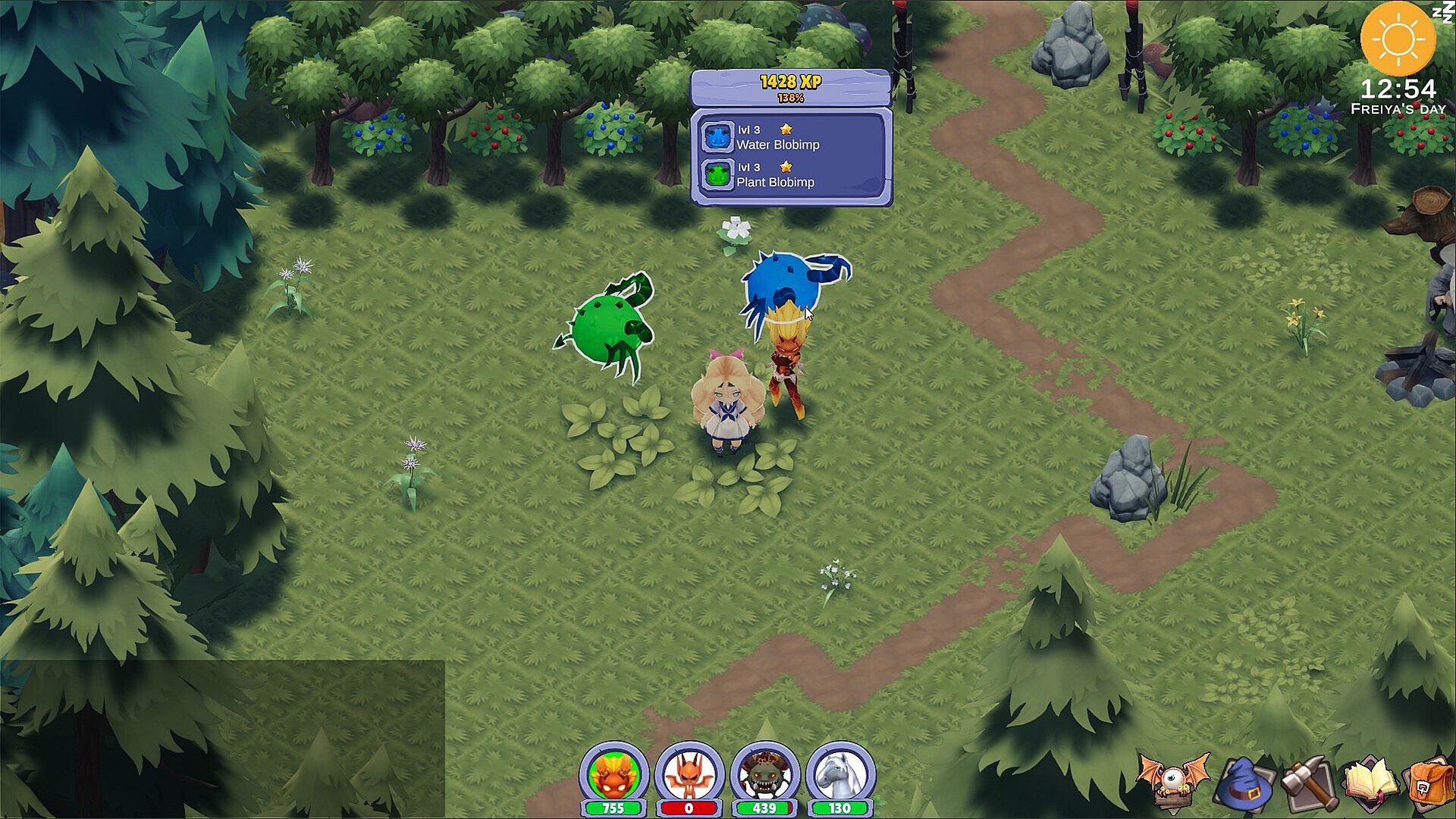Open the winged eyeball monster menu
The width and height of the screenshot is (1456, 819).
coord(1172,783)
